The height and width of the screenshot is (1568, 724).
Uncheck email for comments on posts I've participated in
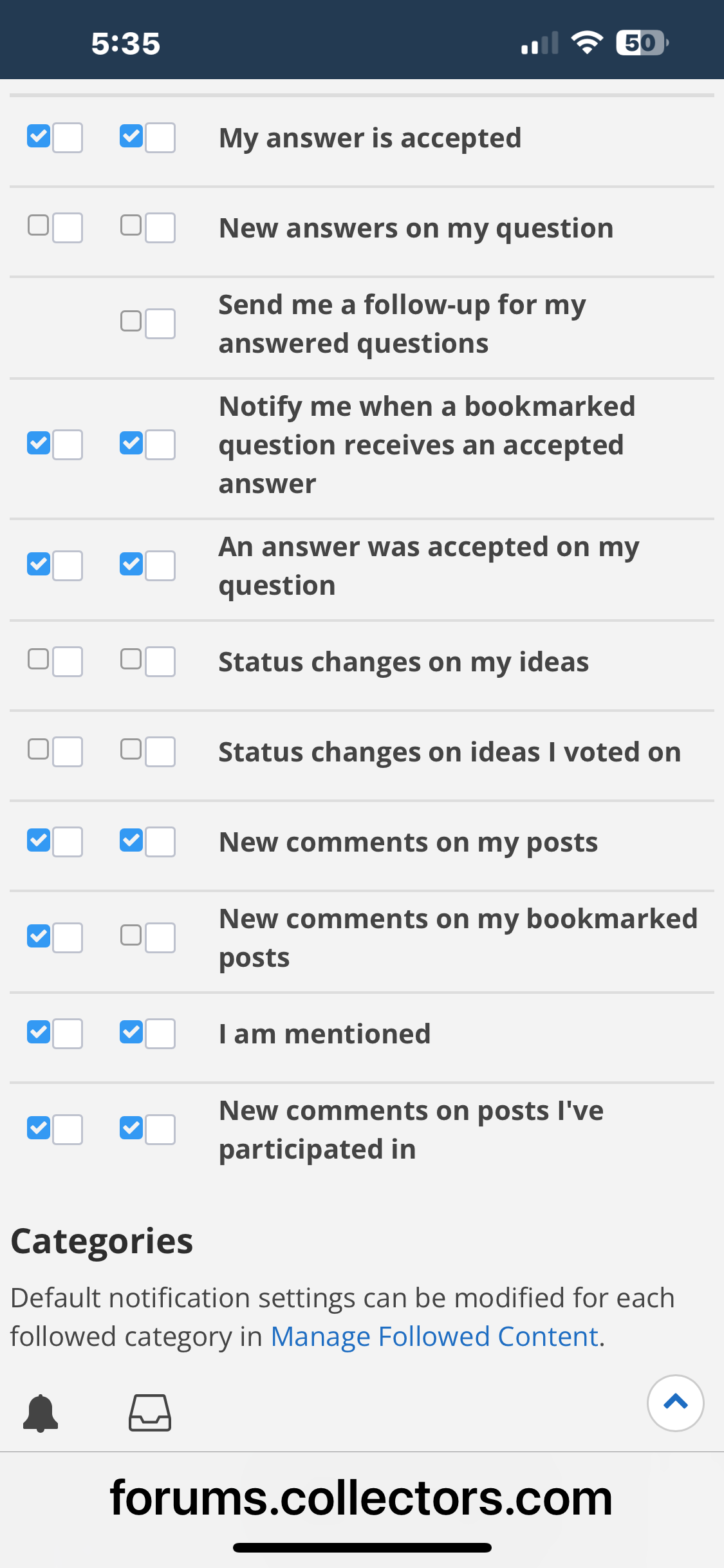131,1128
